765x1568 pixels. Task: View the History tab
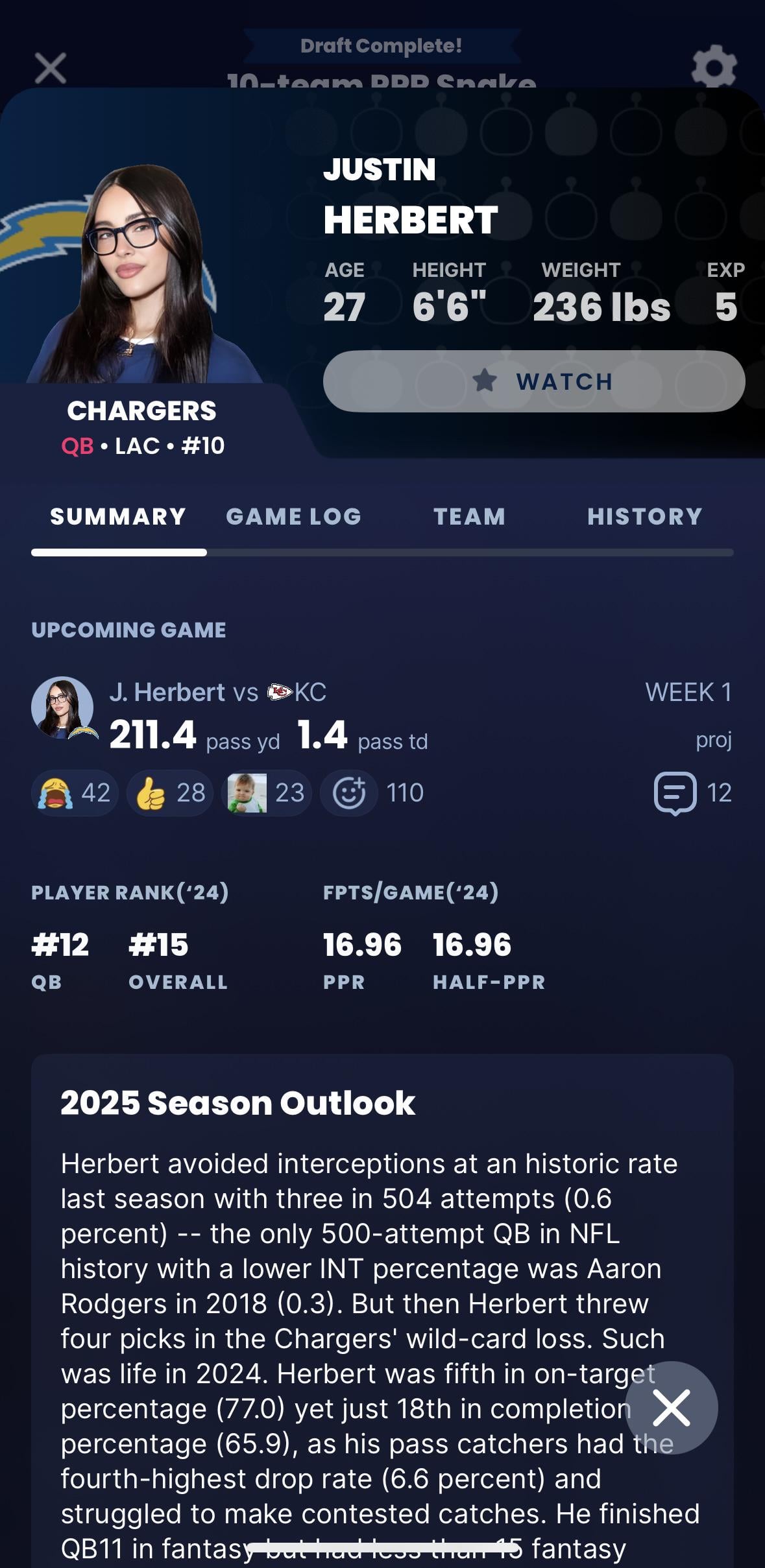pos(644,516)
